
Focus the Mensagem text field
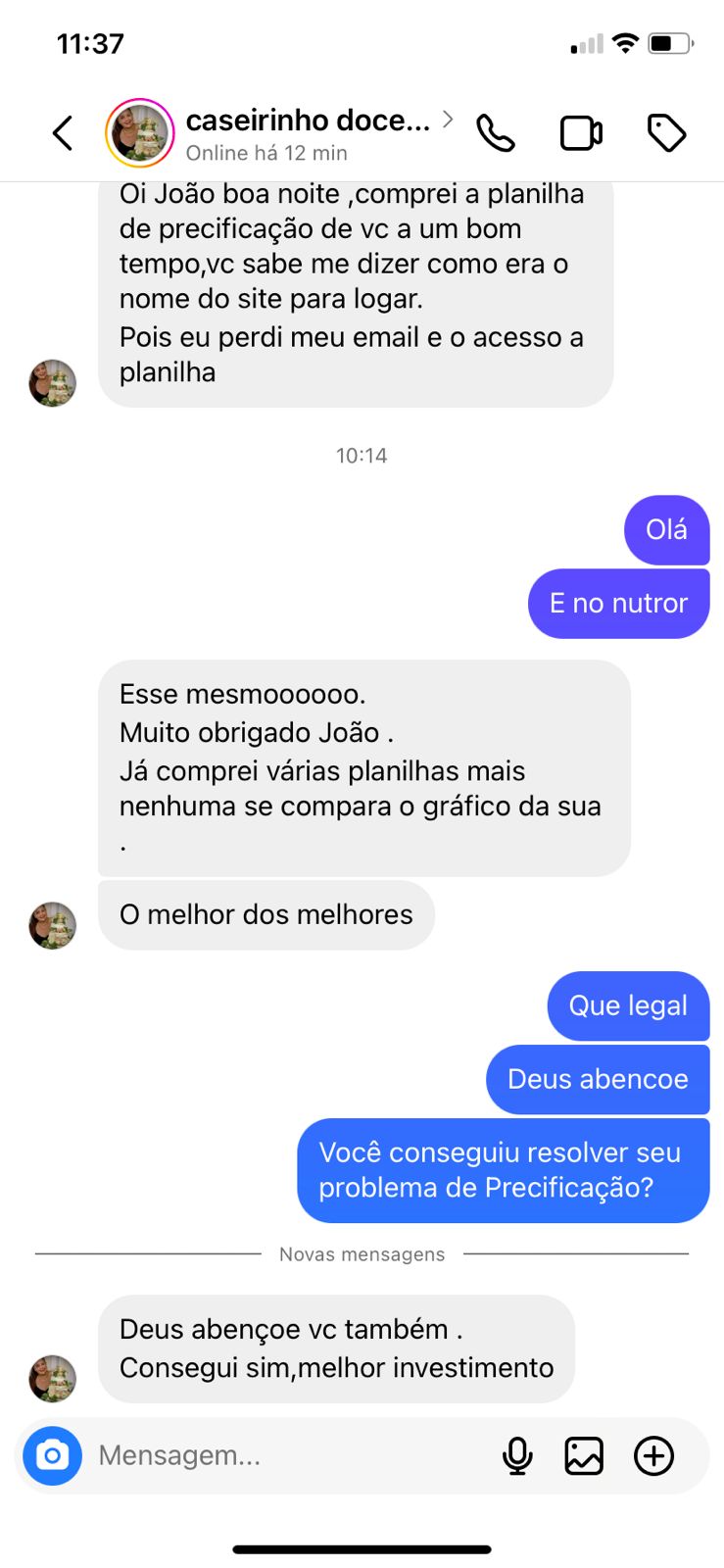pos(284,1455)
